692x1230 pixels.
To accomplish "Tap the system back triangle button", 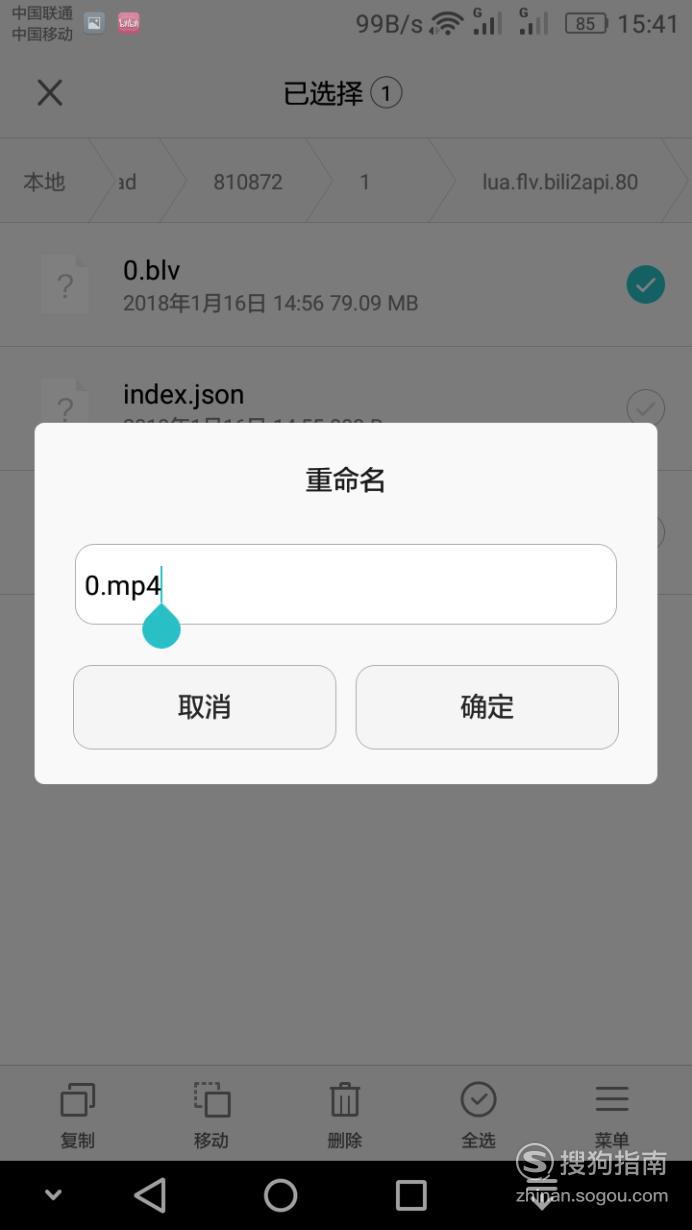I will pyautogui.click(x=150, y=1195).
